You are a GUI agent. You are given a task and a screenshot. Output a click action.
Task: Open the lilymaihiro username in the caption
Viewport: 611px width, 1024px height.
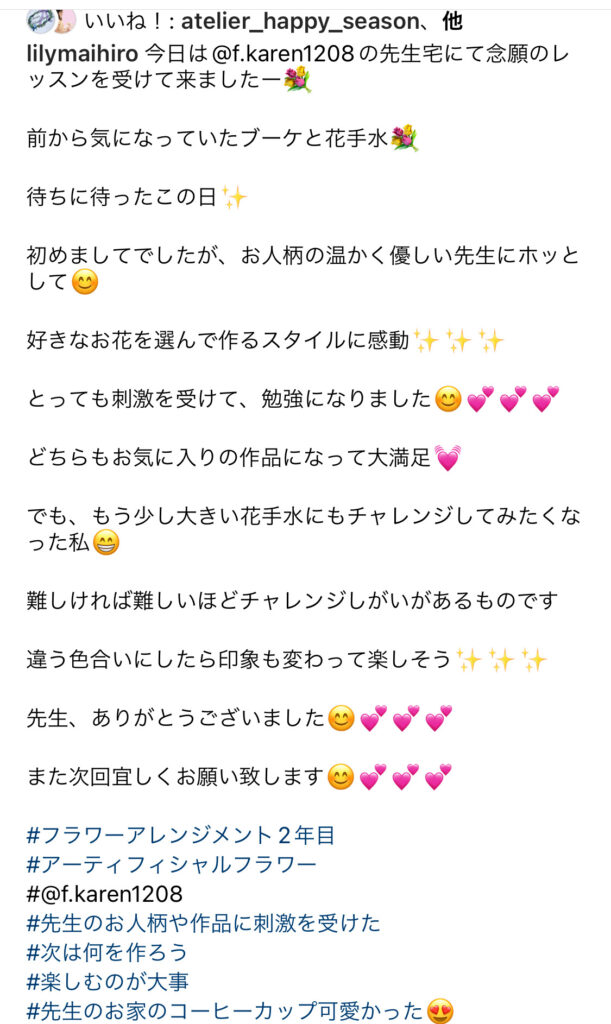click(82, 53)
